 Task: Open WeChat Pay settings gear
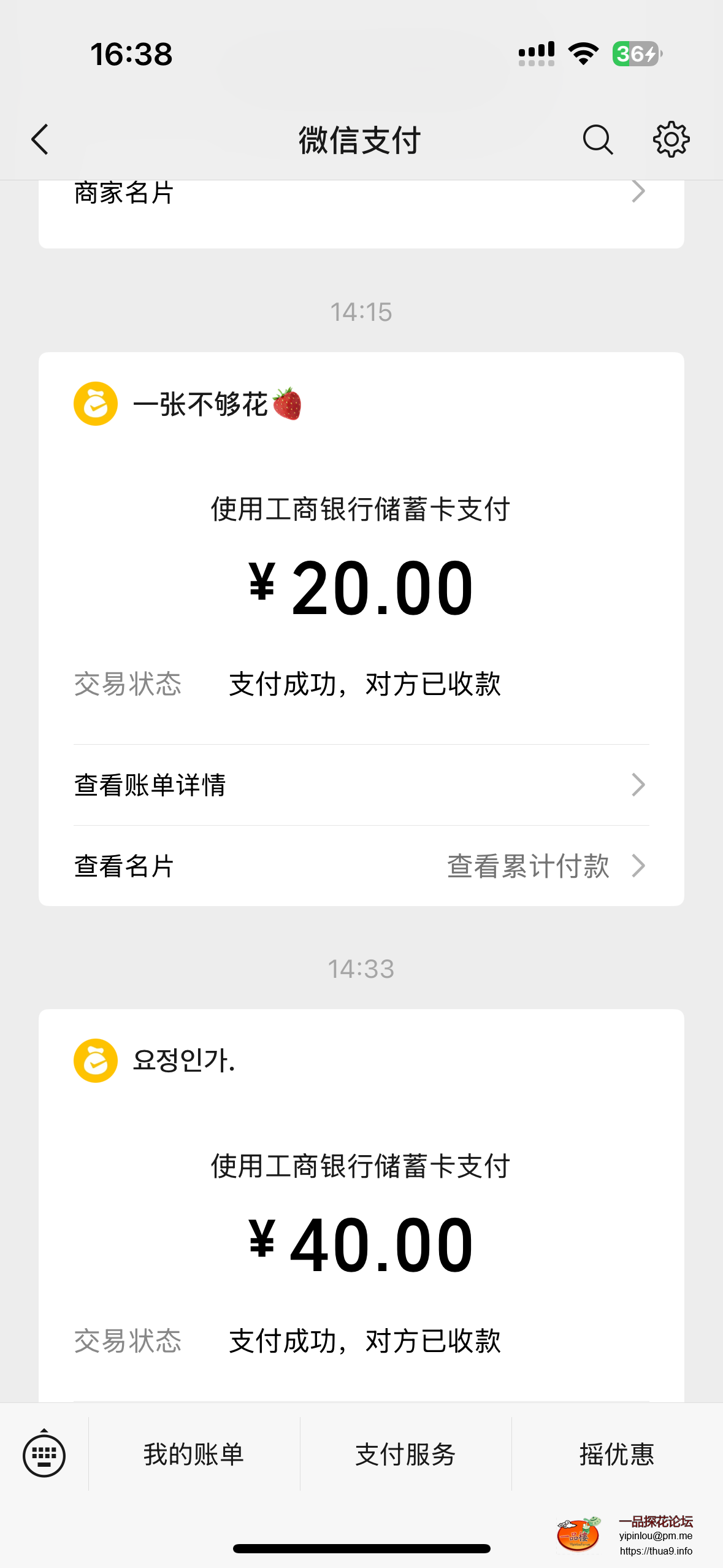[671, 139]
